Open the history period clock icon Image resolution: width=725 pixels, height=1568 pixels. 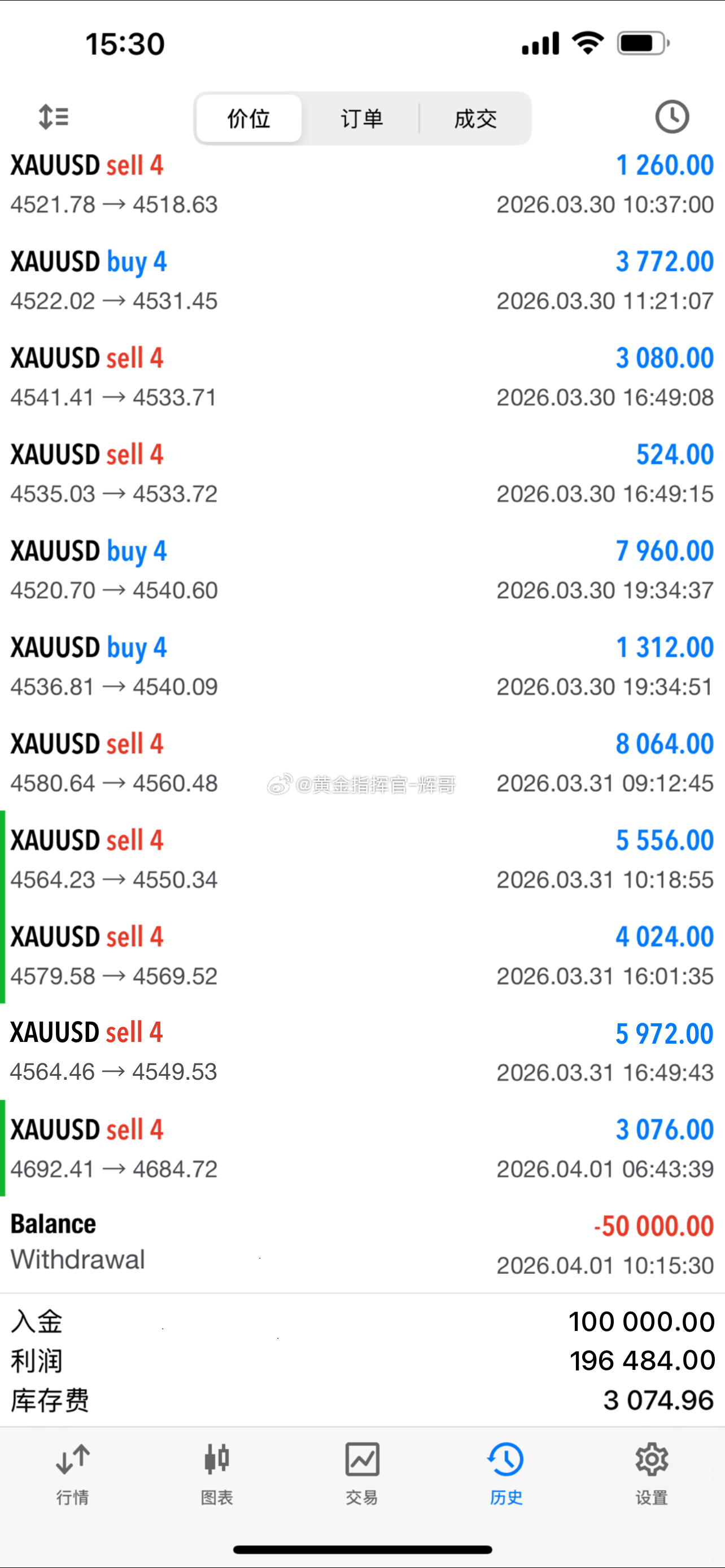click(671, 117)
